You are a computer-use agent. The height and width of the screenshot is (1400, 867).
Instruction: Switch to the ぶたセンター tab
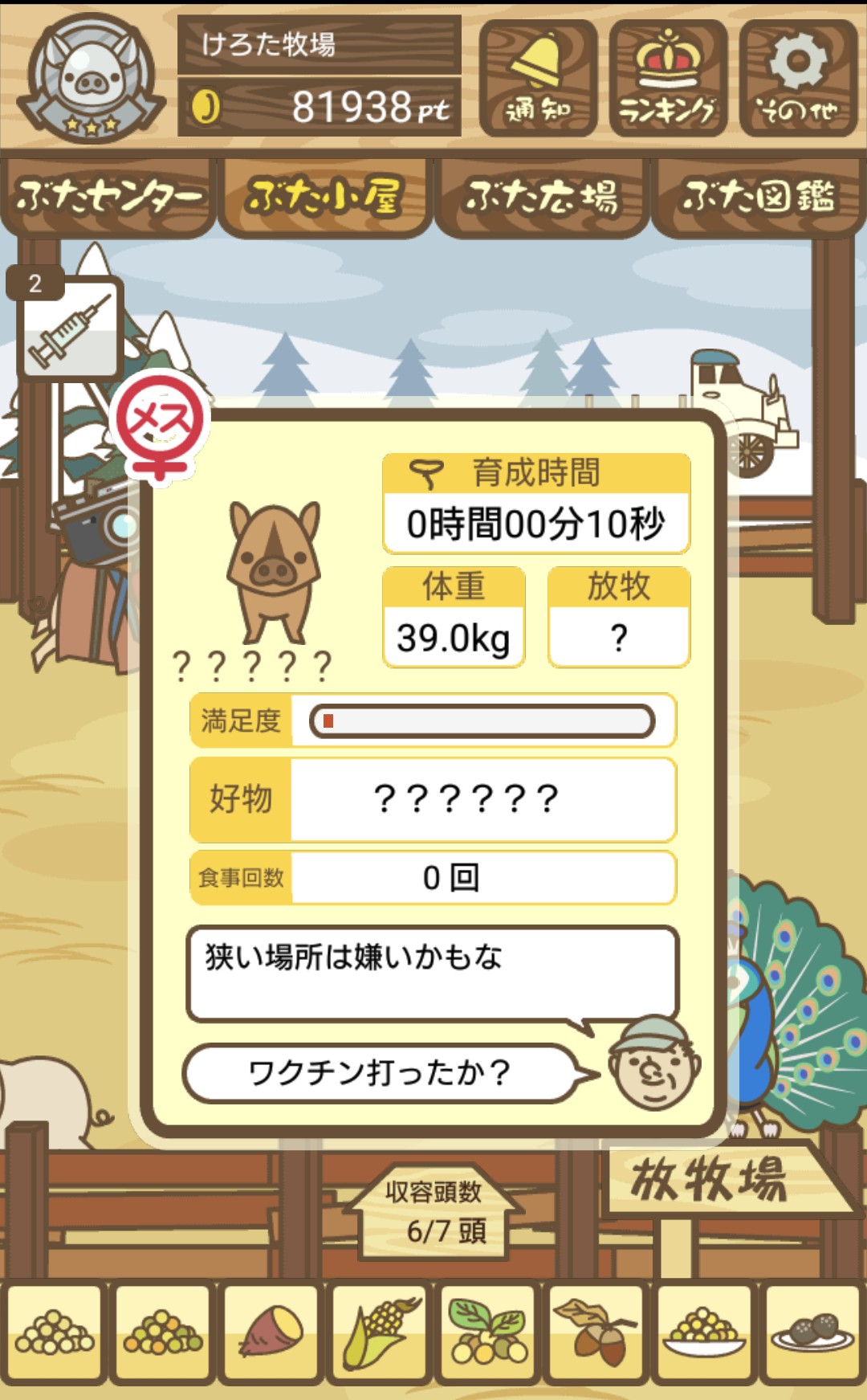tap(108, 198)
